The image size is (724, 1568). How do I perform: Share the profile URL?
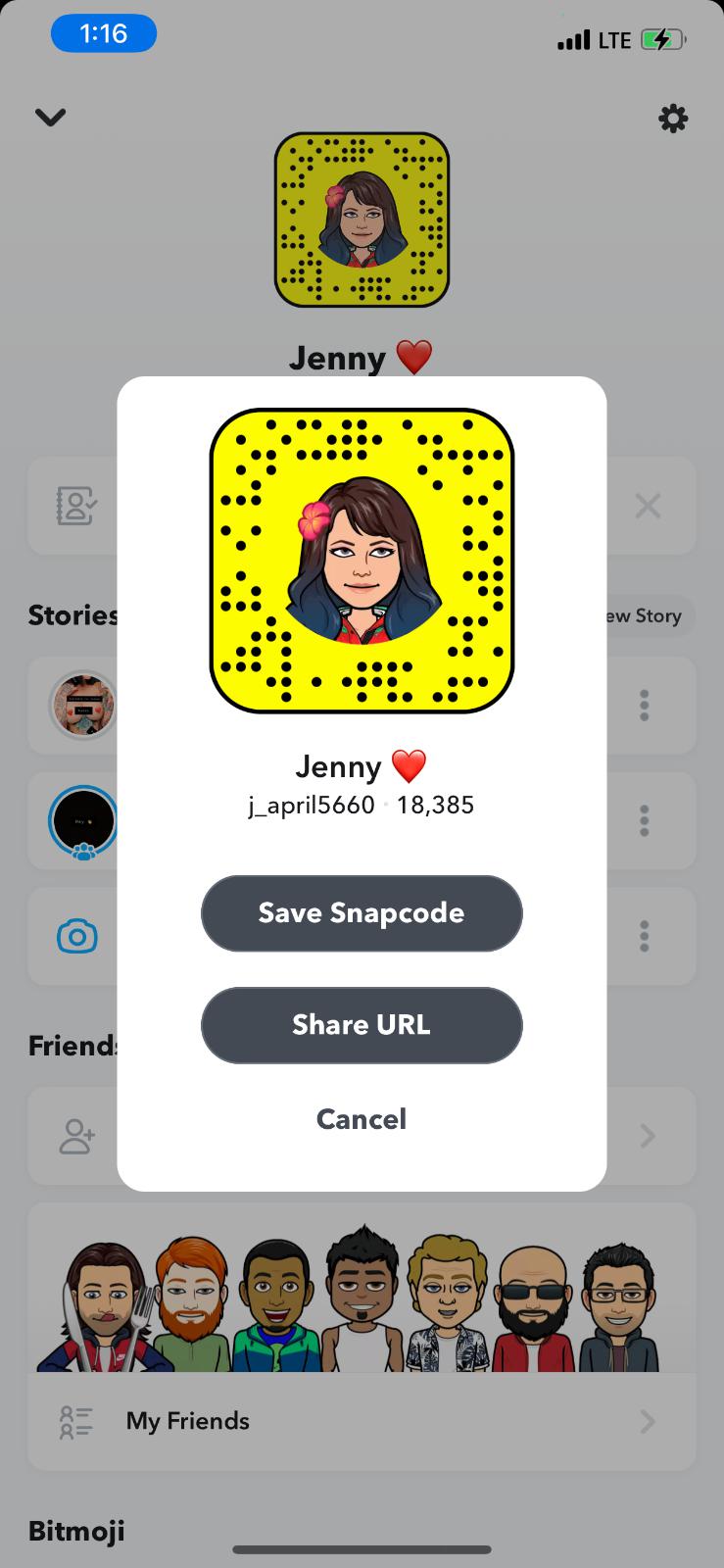362,1025
